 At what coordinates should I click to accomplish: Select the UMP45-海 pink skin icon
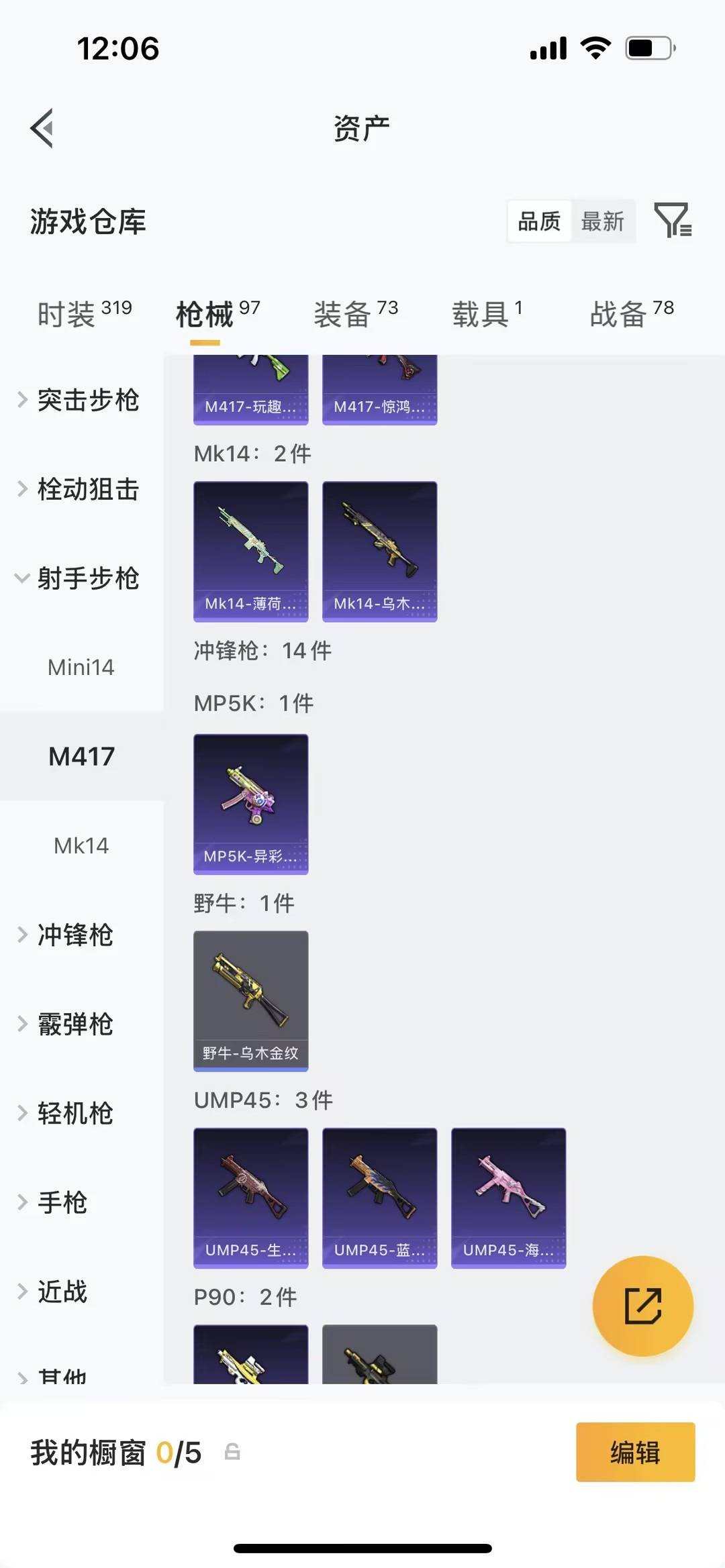[508, 1198]
